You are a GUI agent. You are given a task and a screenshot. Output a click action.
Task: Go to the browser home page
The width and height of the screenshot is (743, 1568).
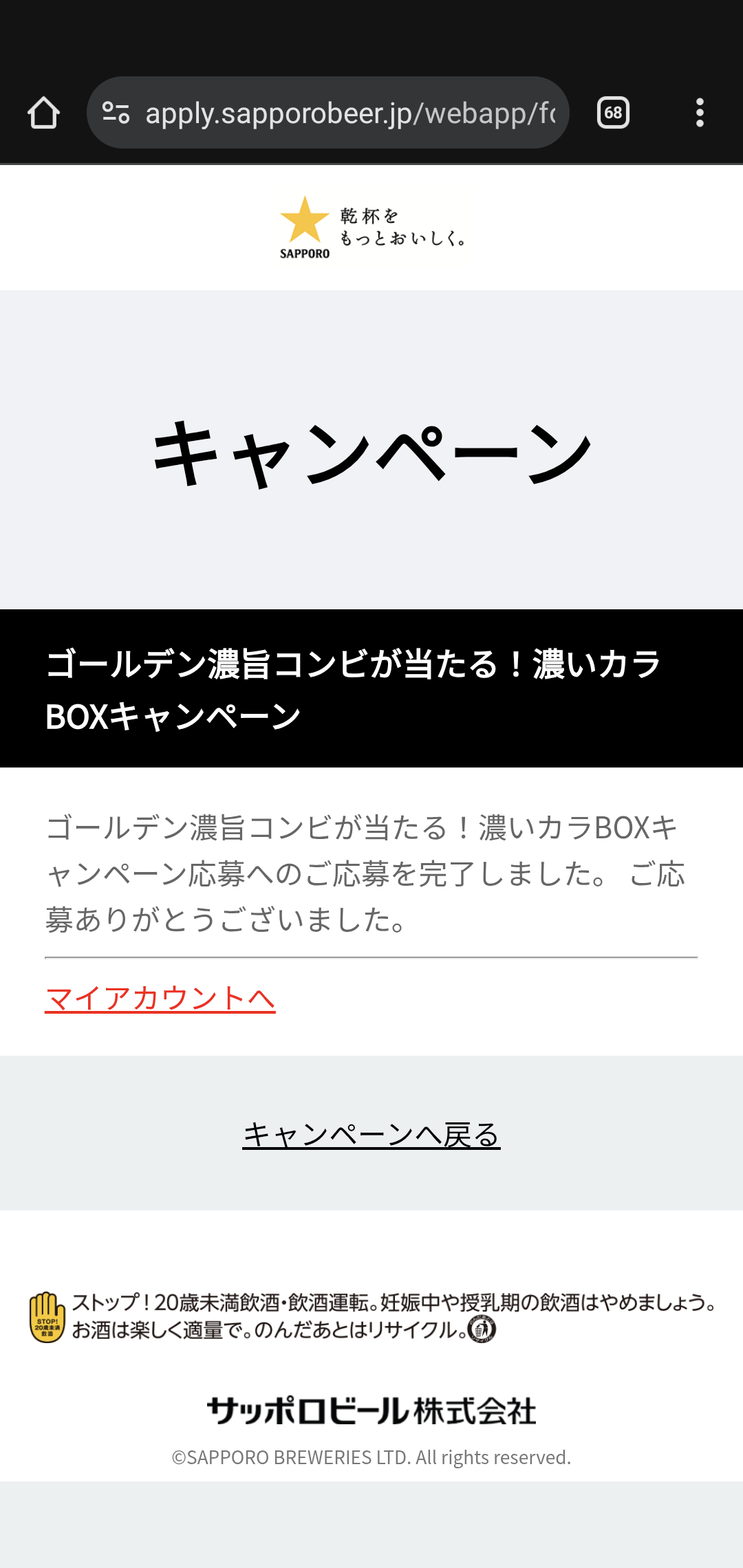pyautogui.click(x=43, y=113)
